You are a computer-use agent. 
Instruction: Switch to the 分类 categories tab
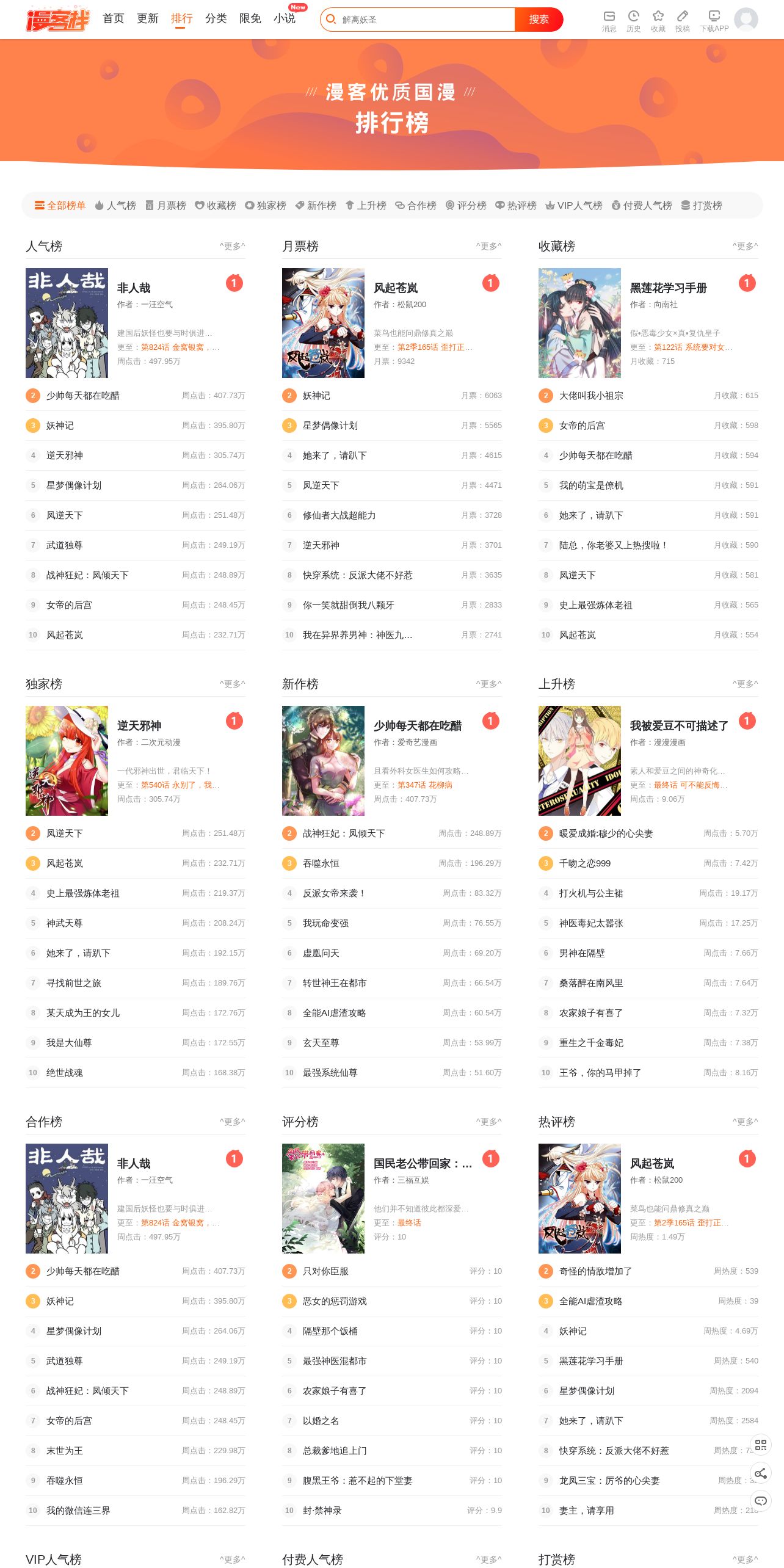[x=216, y=19]
